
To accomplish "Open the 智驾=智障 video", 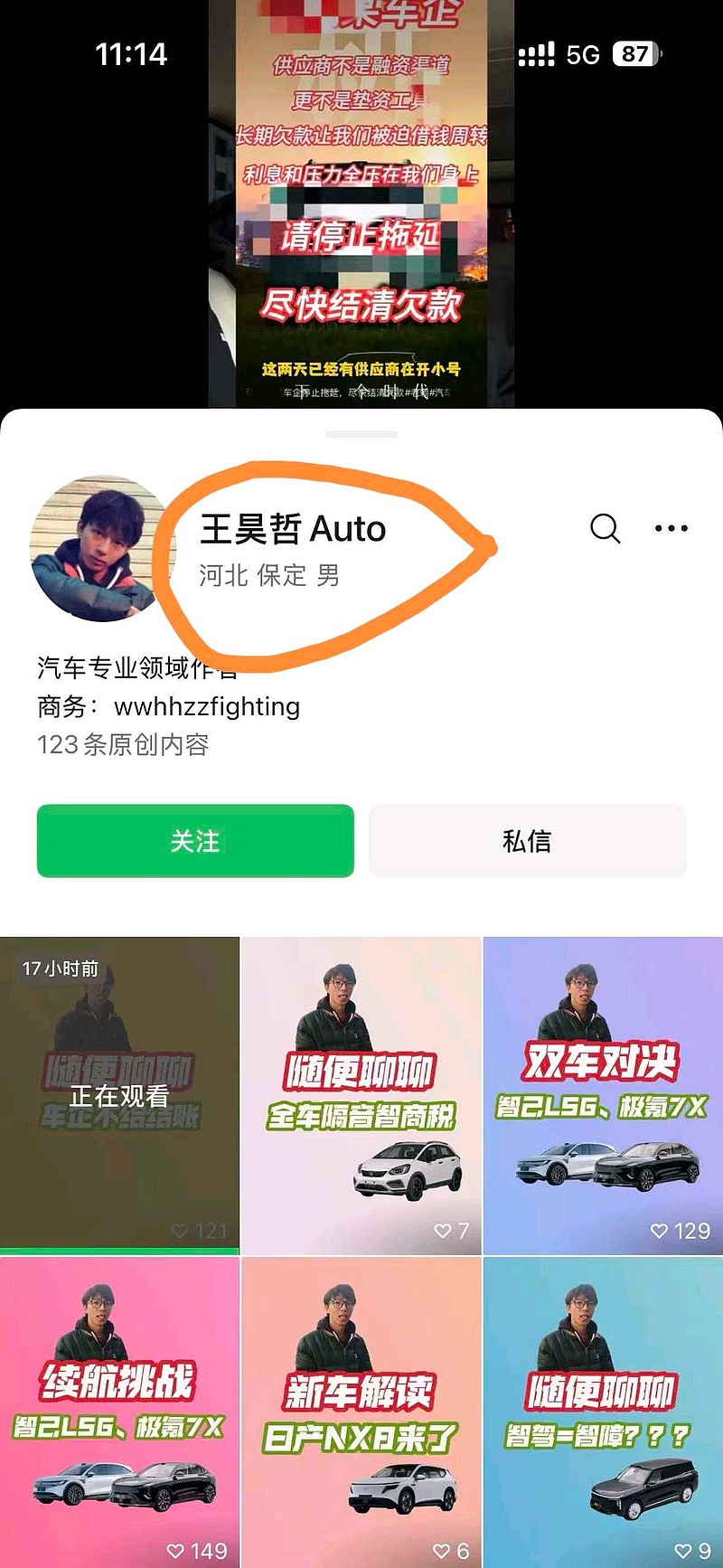I will pos(601,1411).
